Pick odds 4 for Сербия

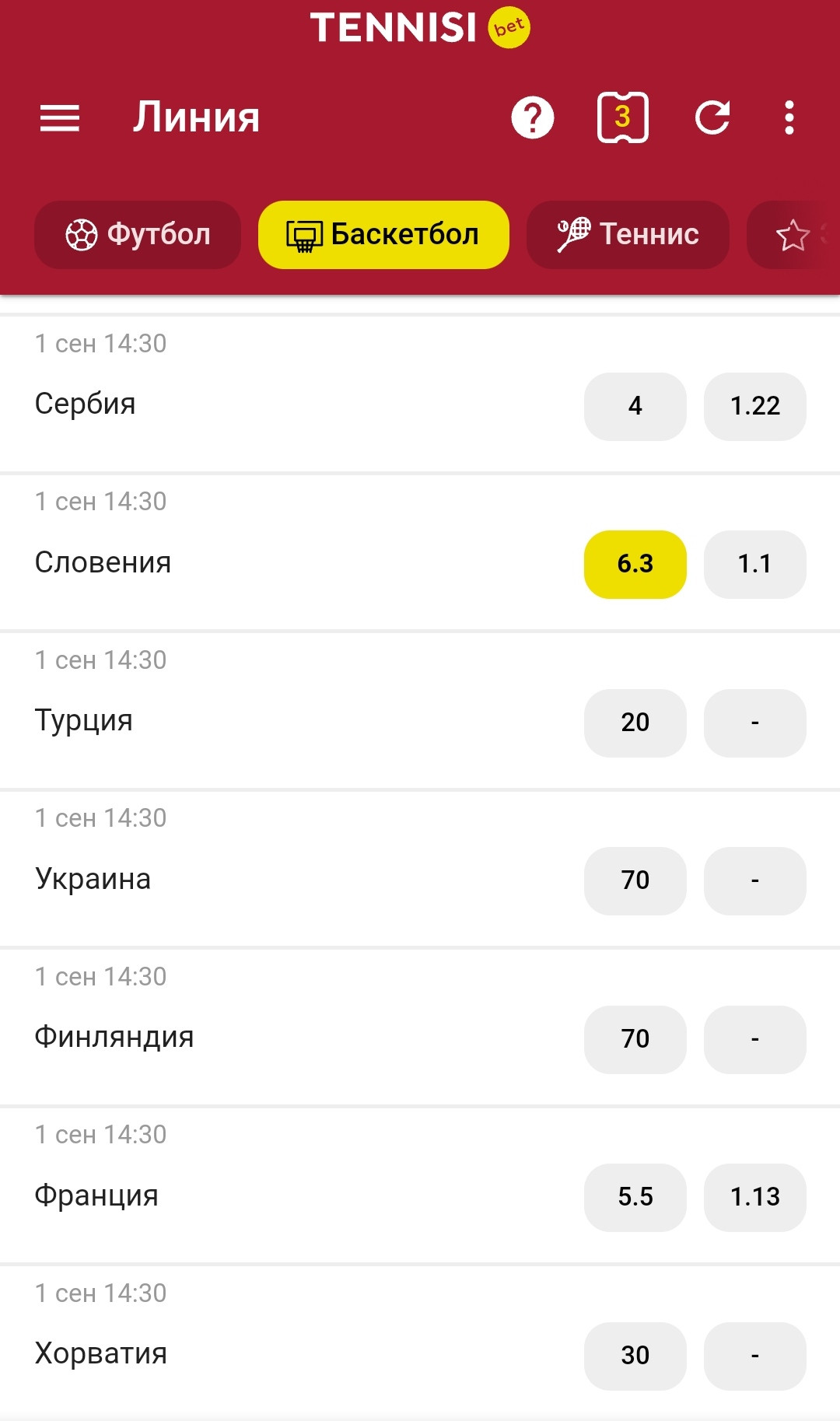635,407
